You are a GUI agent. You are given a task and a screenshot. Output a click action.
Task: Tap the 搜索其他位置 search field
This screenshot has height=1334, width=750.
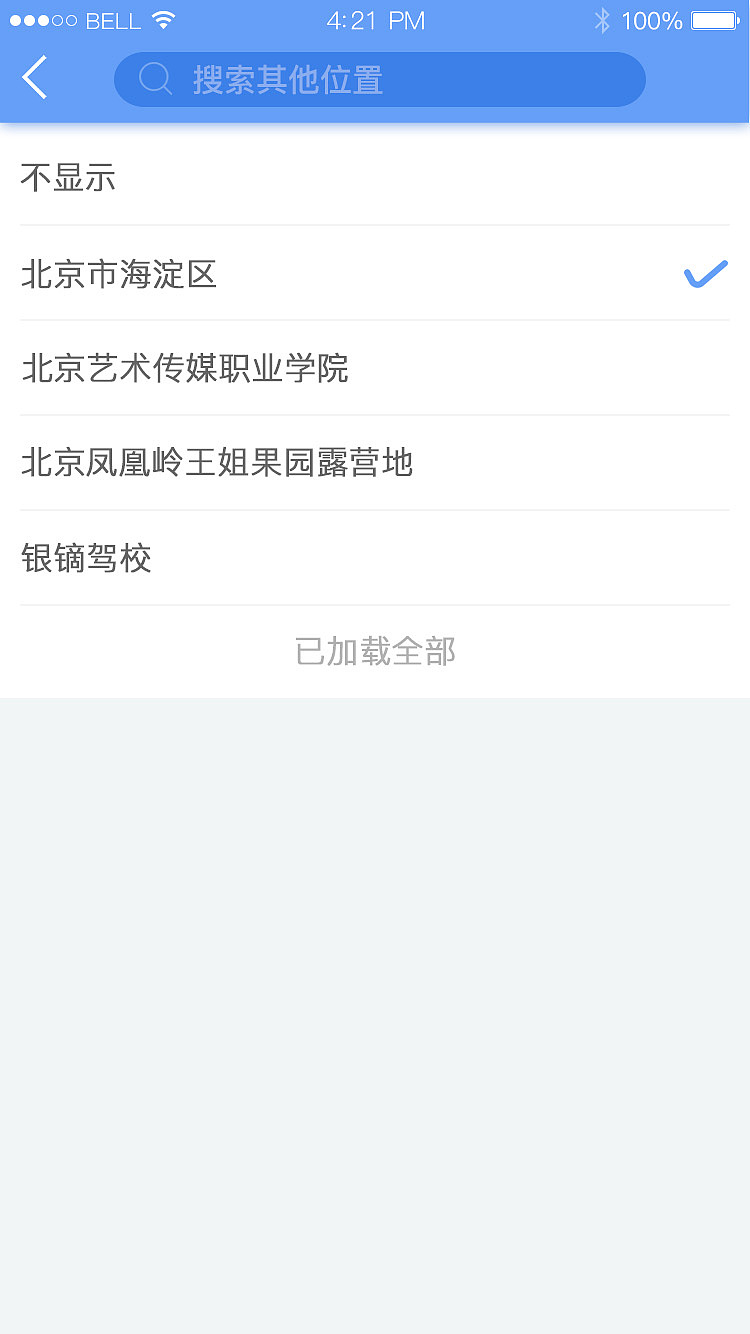click(x=379, y=79)
